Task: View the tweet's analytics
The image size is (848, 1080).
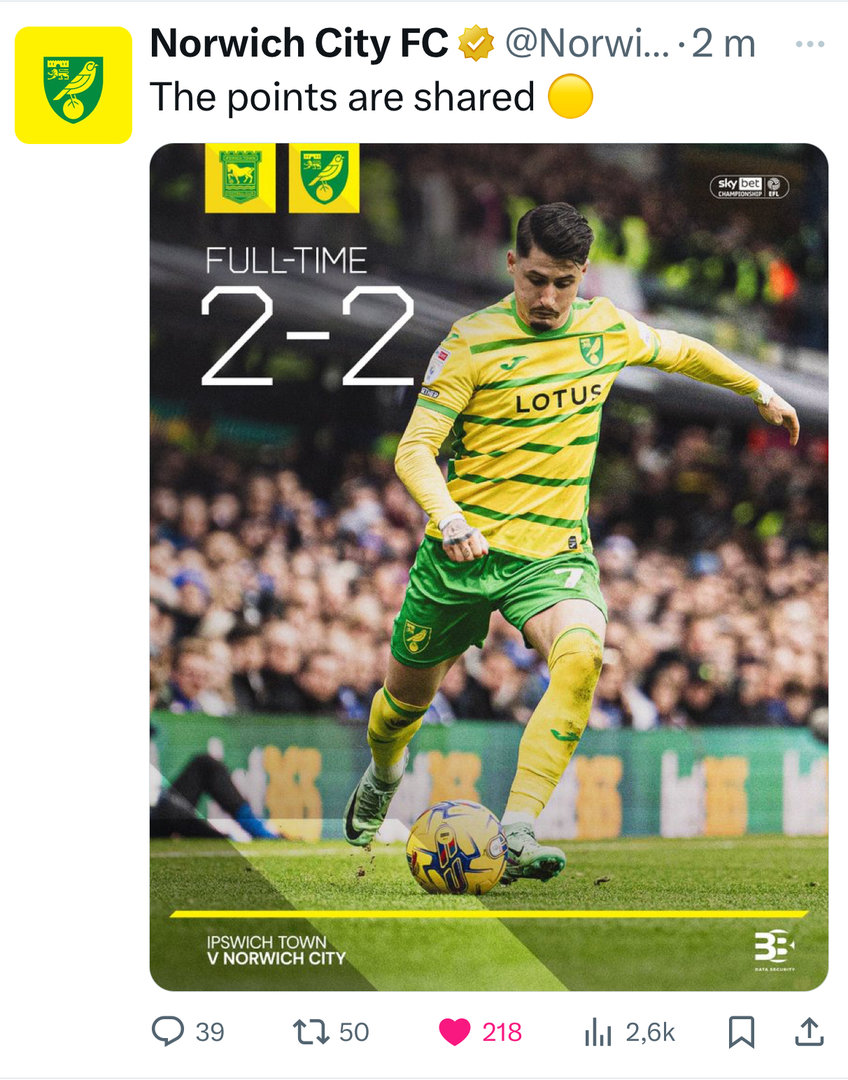Action: coord(598,1031)
